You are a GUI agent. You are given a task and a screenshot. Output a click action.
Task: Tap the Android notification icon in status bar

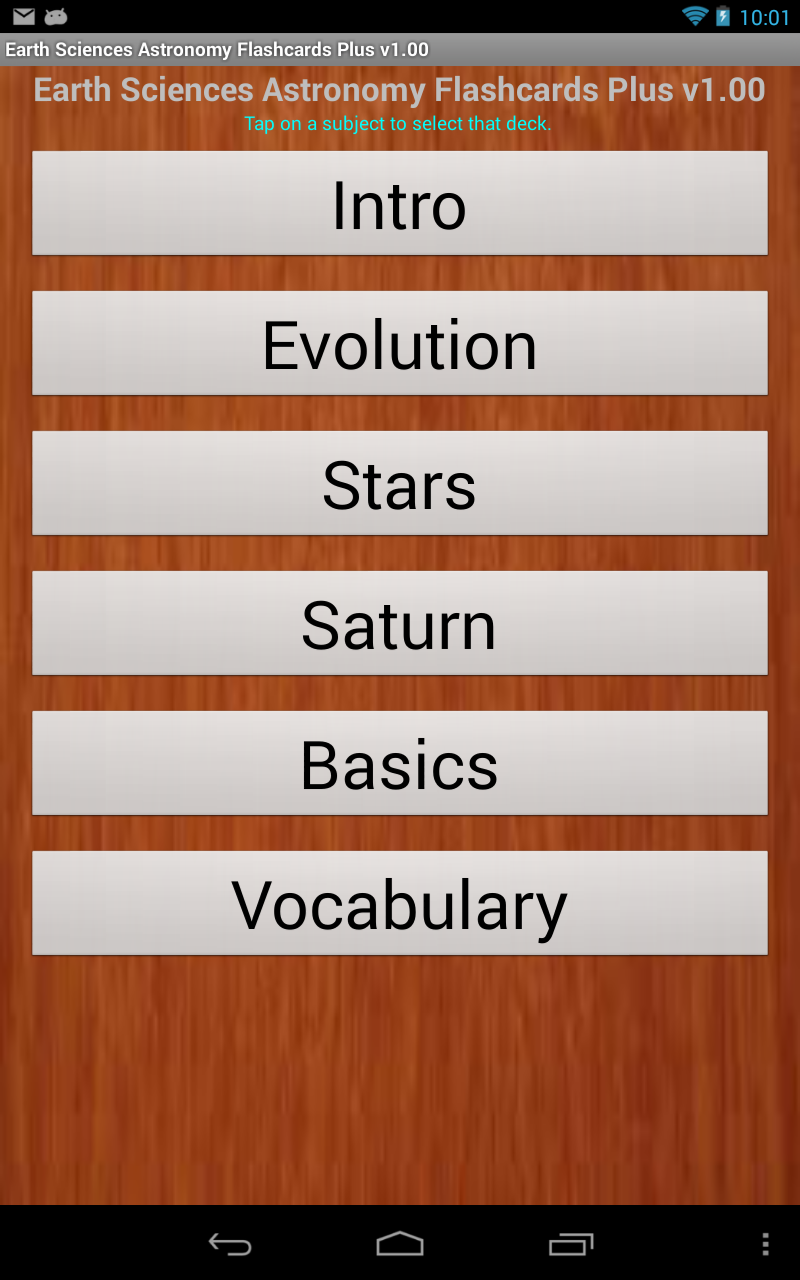tap(55, 16)
